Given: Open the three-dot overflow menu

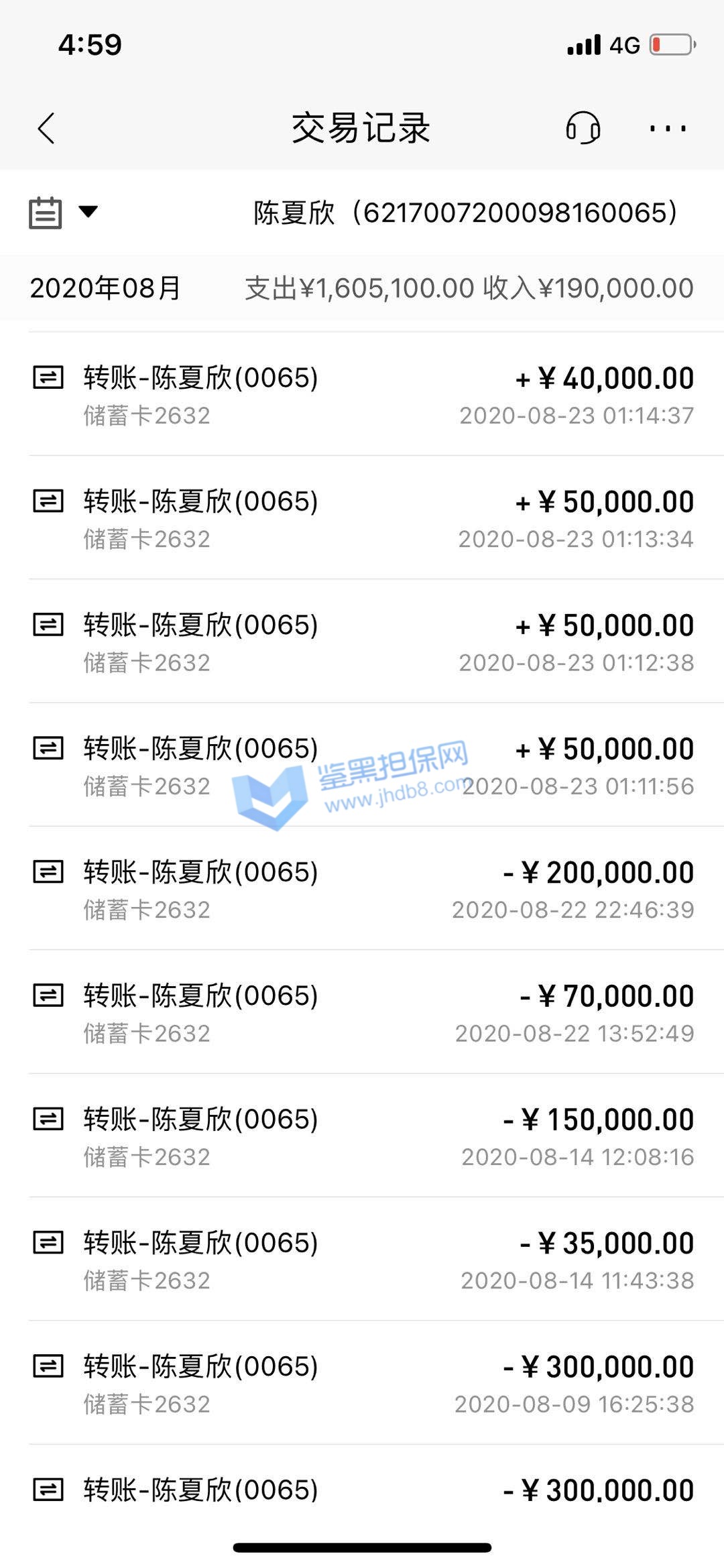Looking at the screenshot, I should (668, 128).
